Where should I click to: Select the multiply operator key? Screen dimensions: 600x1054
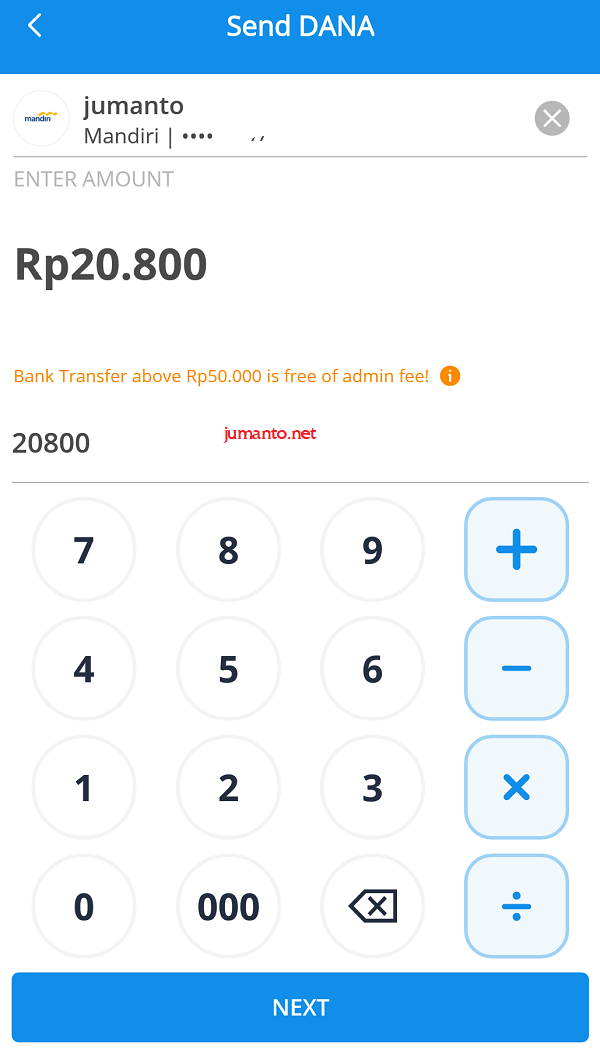coord(516,787)
